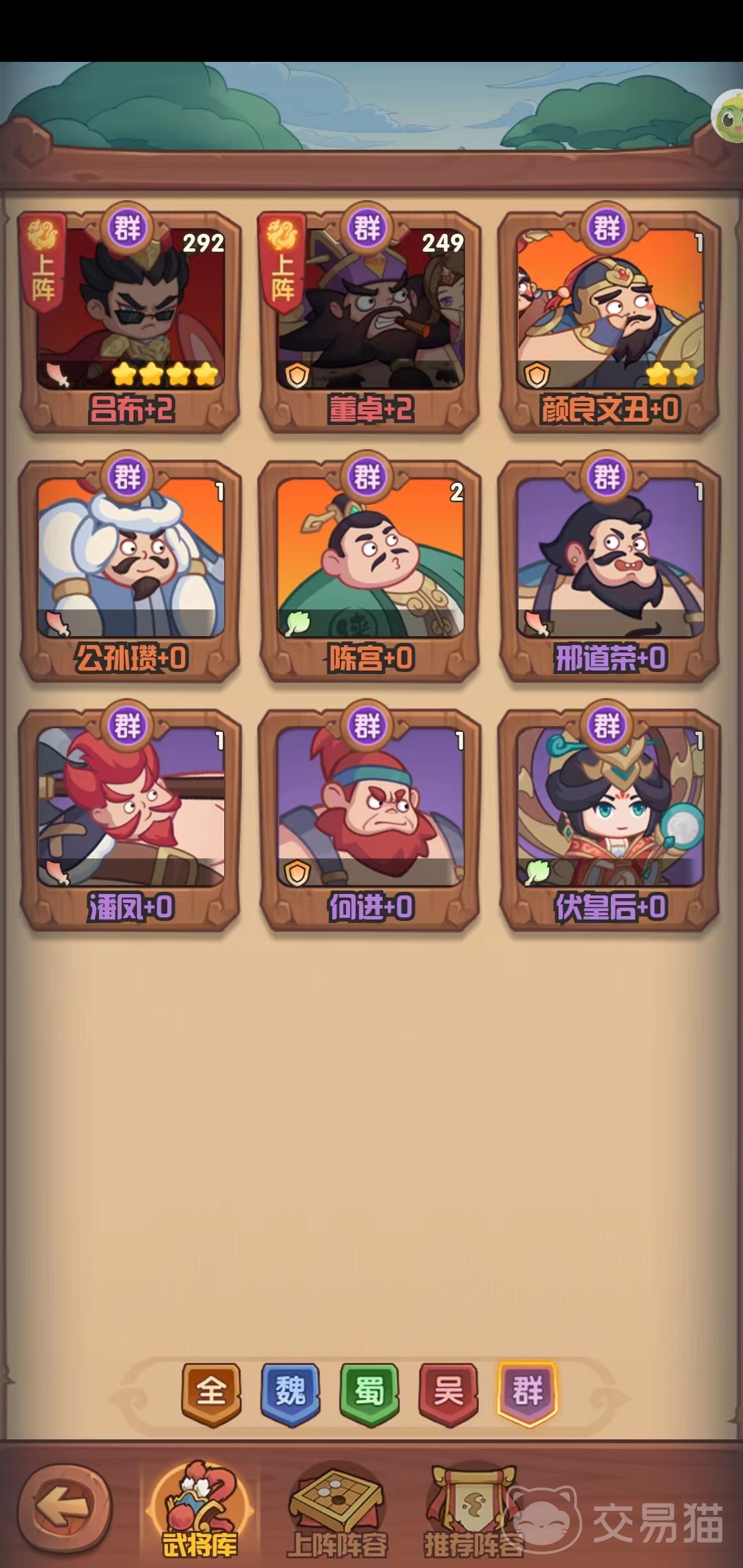Viewport: 743px width, 1568px height.
Task: Switch to the 上阵阵容 tab
Action: (337, 1510)
